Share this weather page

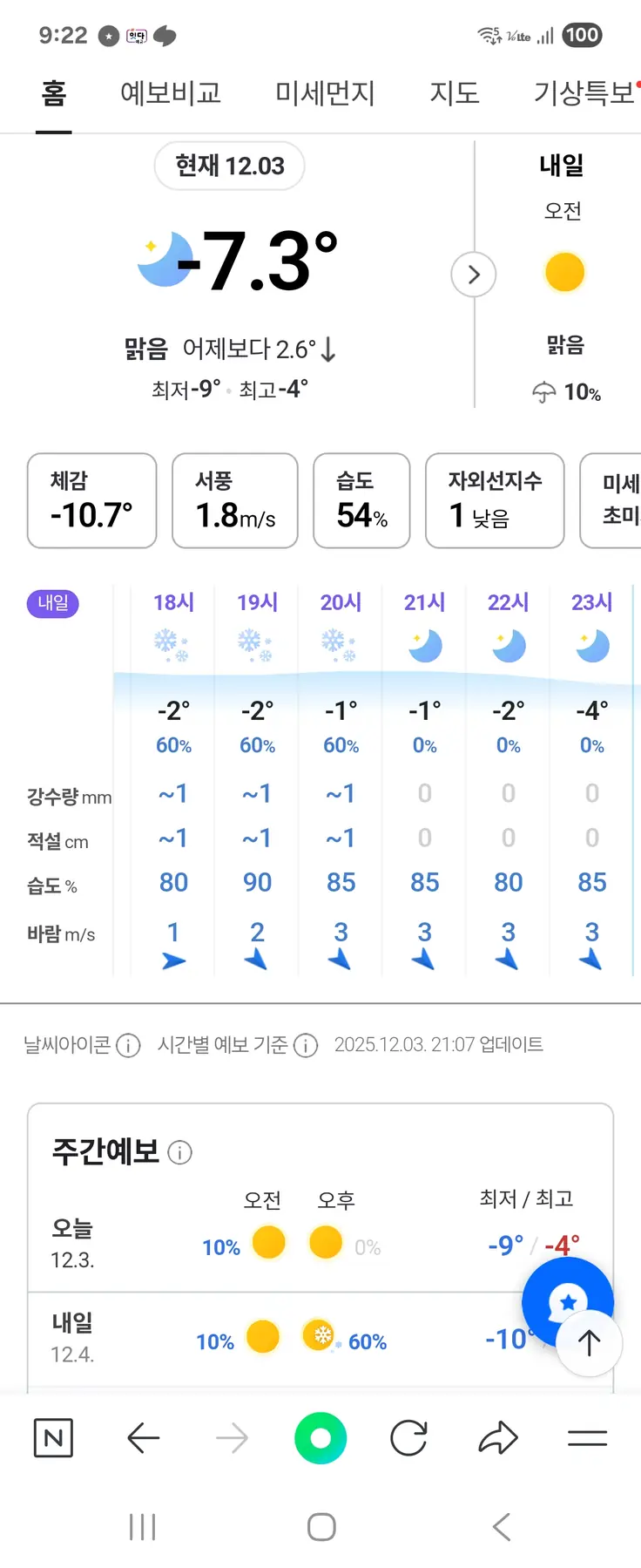tap(498, 1438)
